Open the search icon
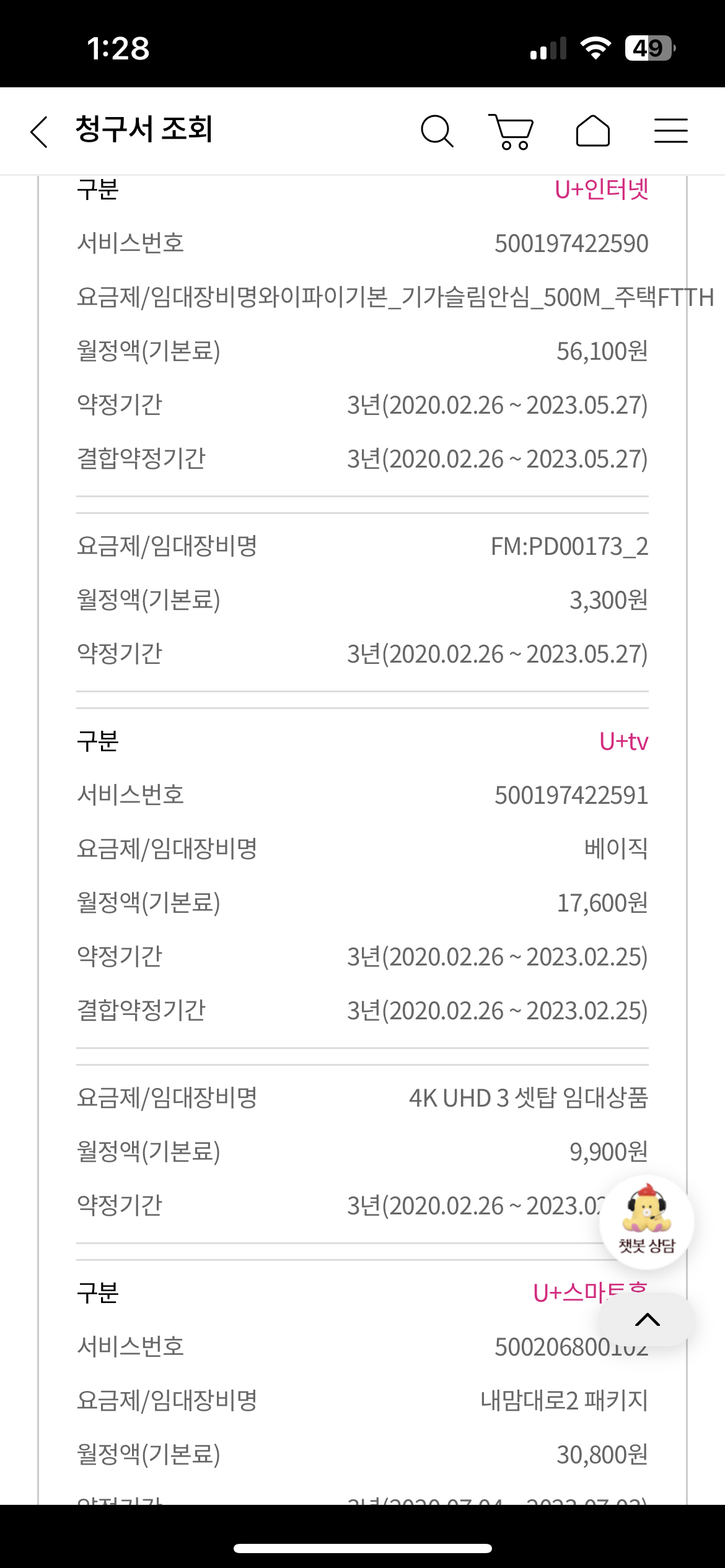 click(x=437, y=131)
